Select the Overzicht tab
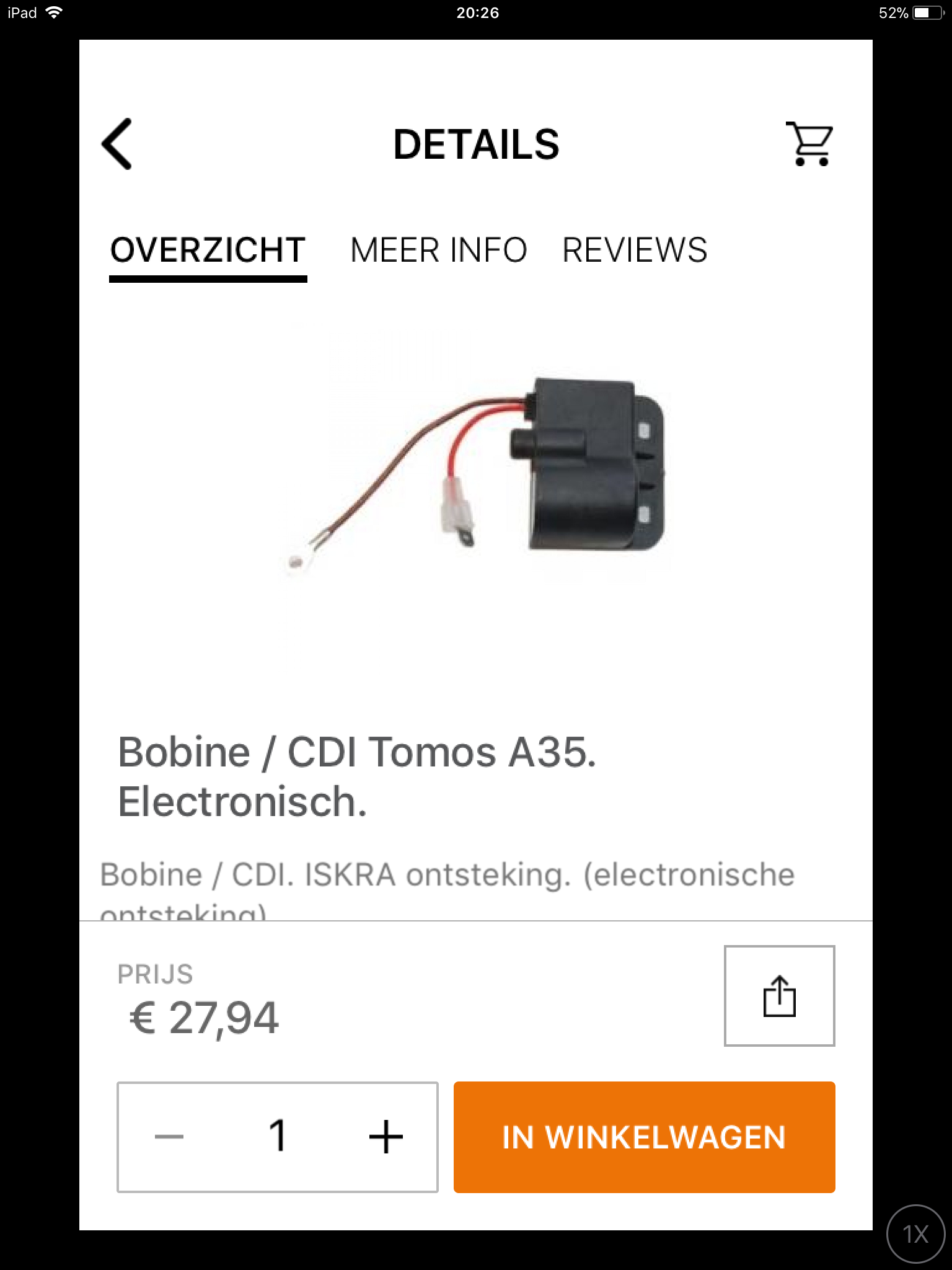952x1270 pixels. click(x=208, y=251)
